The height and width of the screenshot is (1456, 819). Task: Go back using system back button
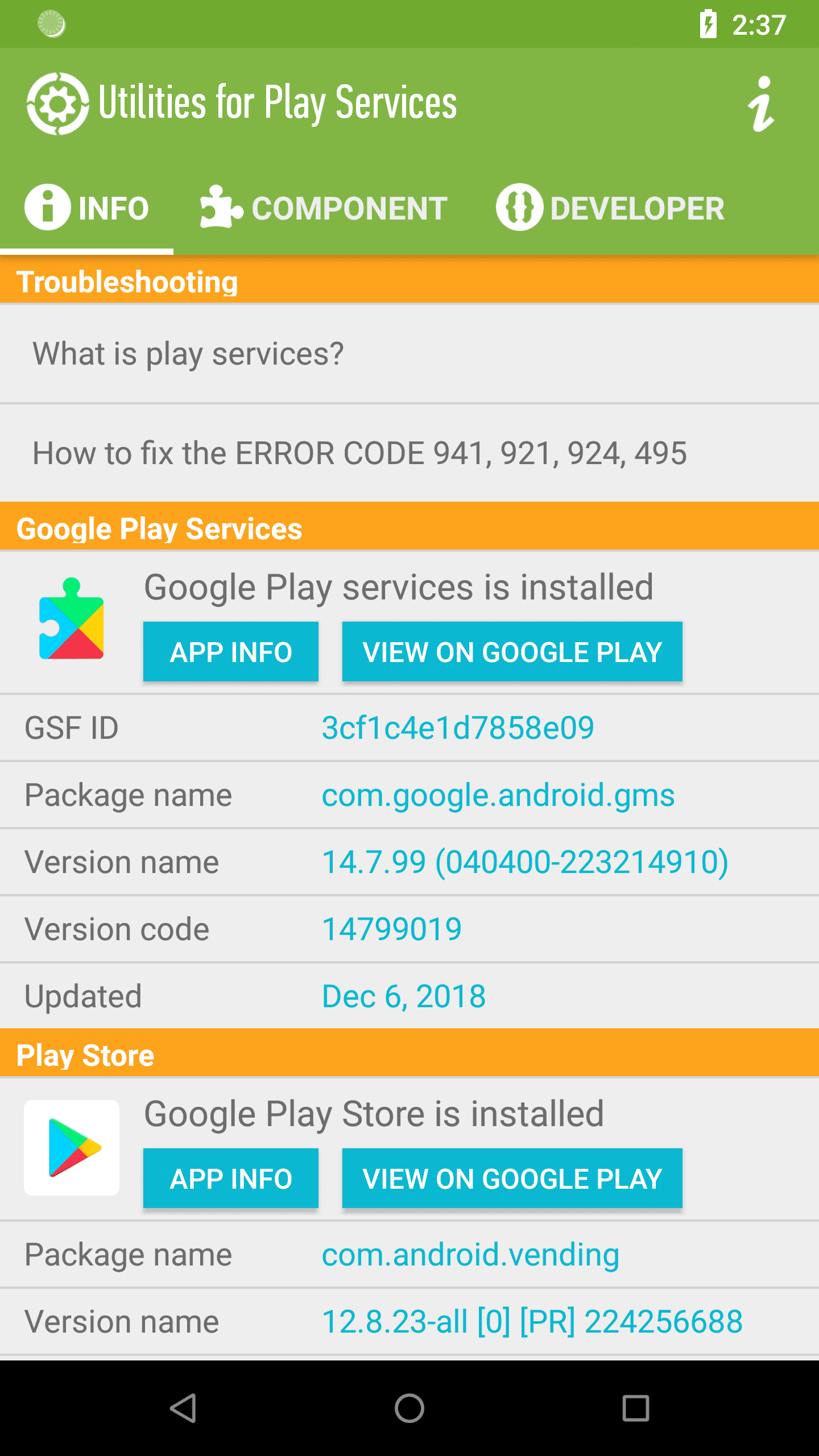pyautogui.click(x=183, y=1408)
